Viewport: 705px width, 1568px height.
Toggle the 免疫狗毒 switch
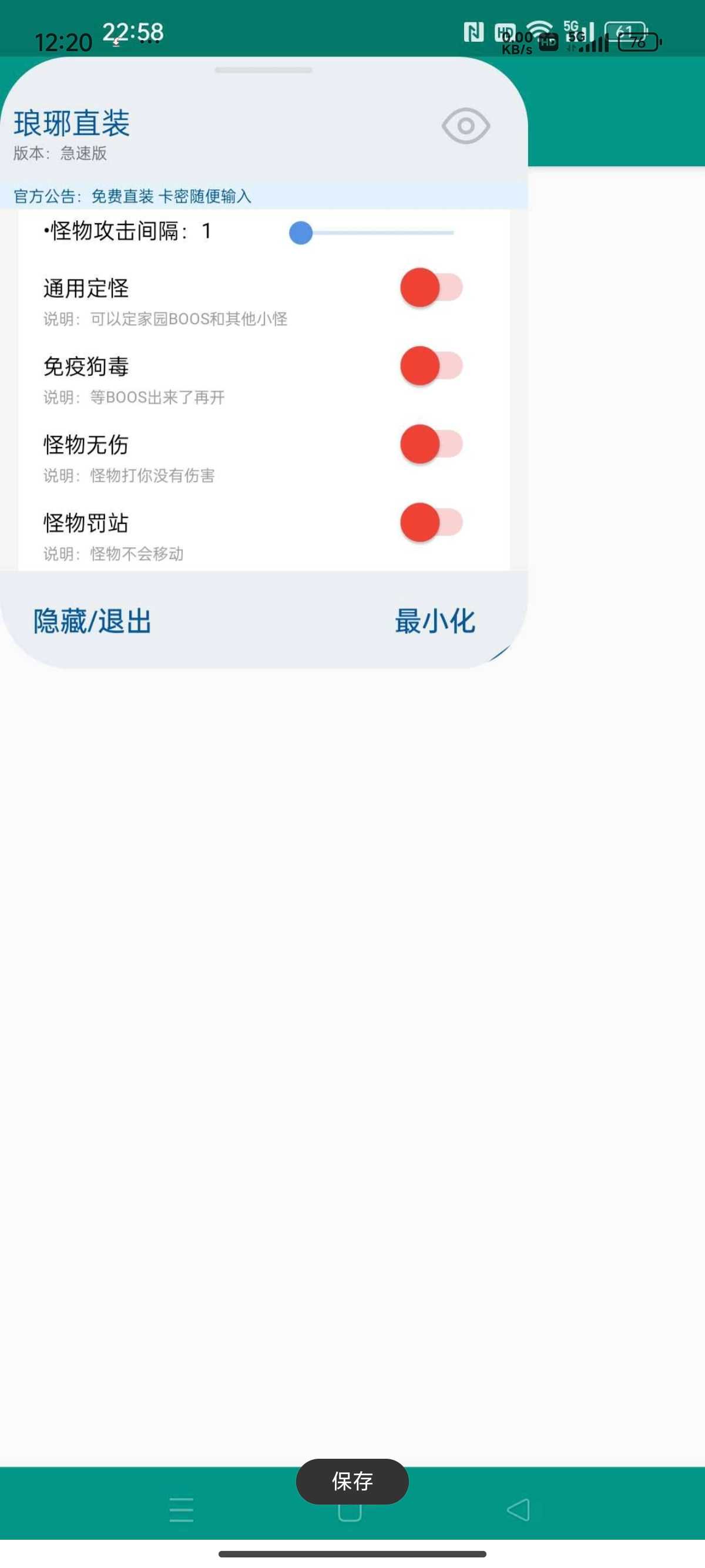click(x=432, y=366)
